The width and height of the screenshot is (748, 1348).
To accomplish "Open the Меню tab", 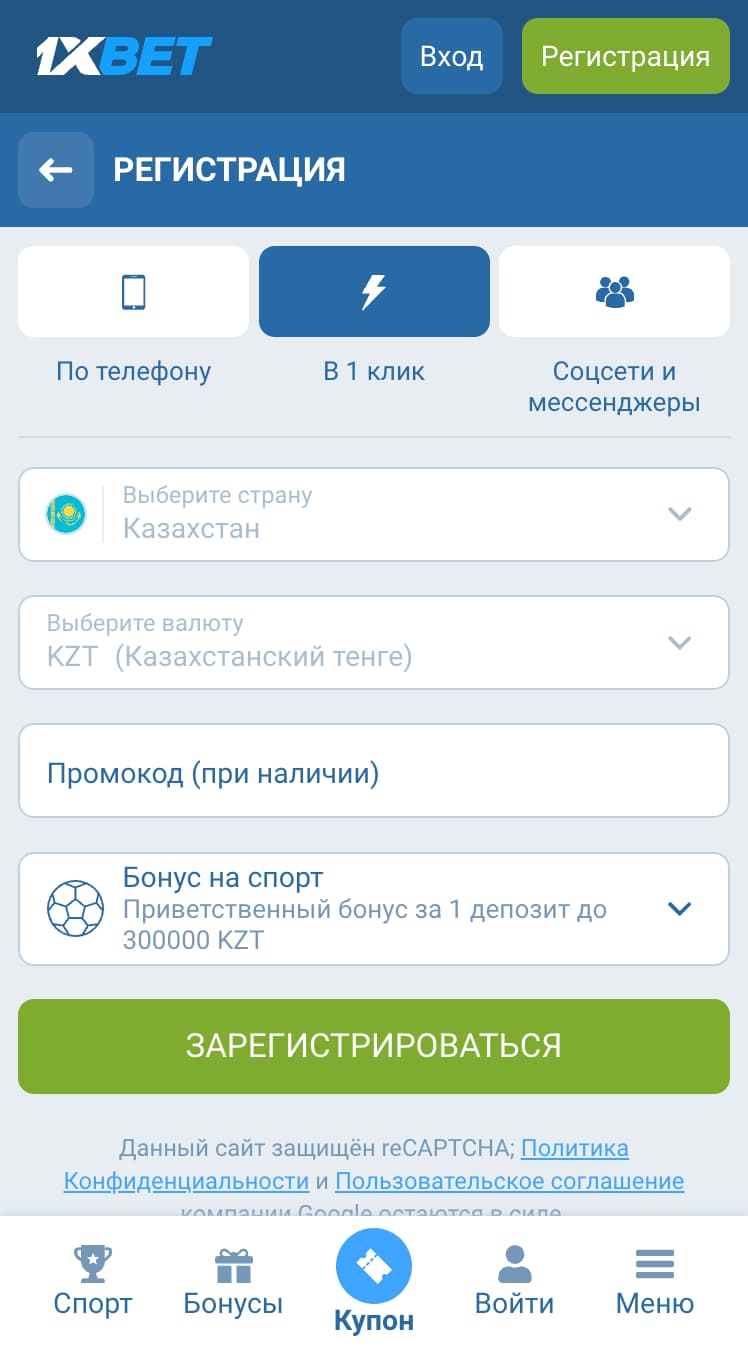I will tap(654, 1282).
